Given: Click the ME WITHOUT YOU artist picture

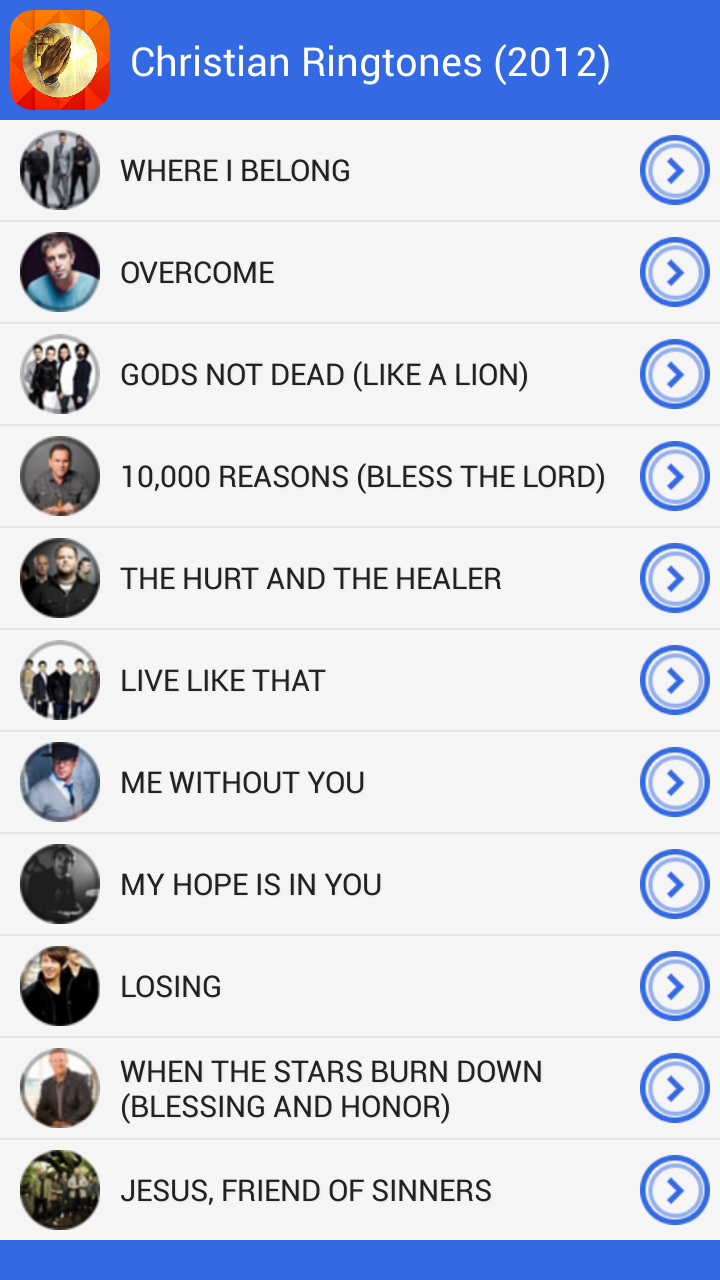Looking at the screenshot, I should (x=60, y=782).
